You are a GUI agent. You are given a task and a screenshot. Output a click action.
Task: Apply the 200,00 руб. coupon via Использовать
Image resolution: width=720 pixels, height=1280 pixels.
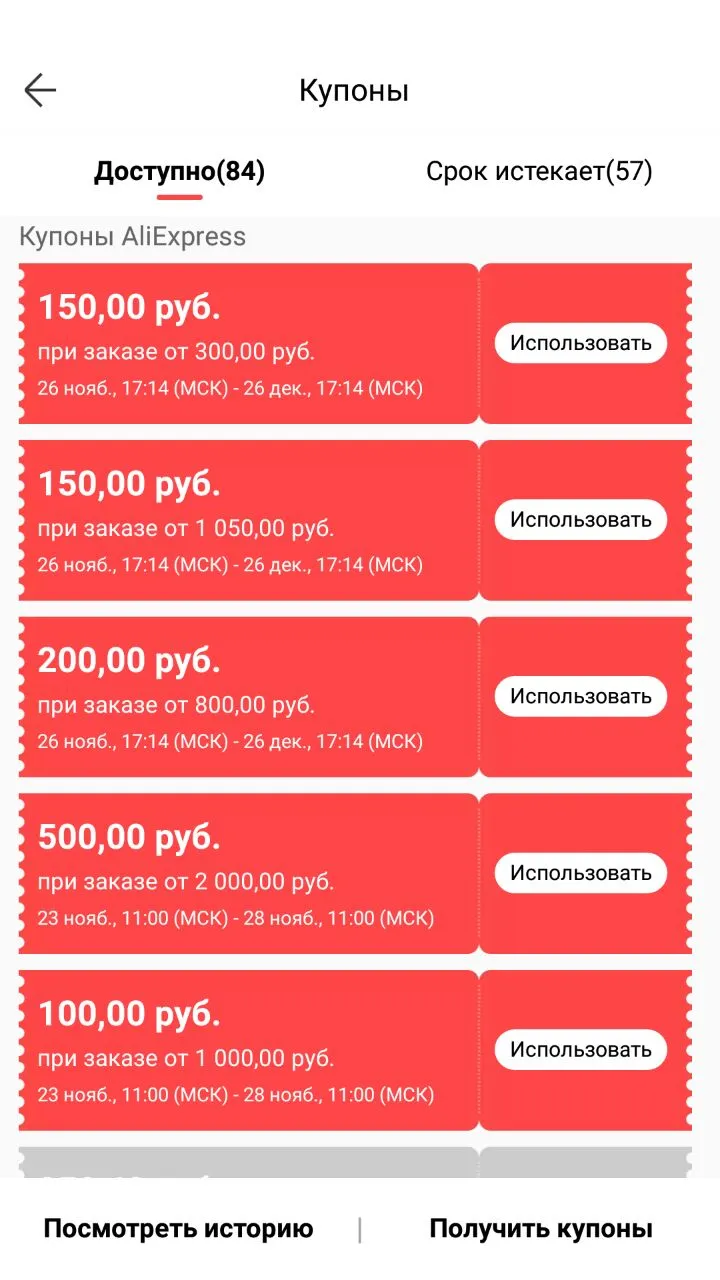pyautogui.click(x=581, y=696)
